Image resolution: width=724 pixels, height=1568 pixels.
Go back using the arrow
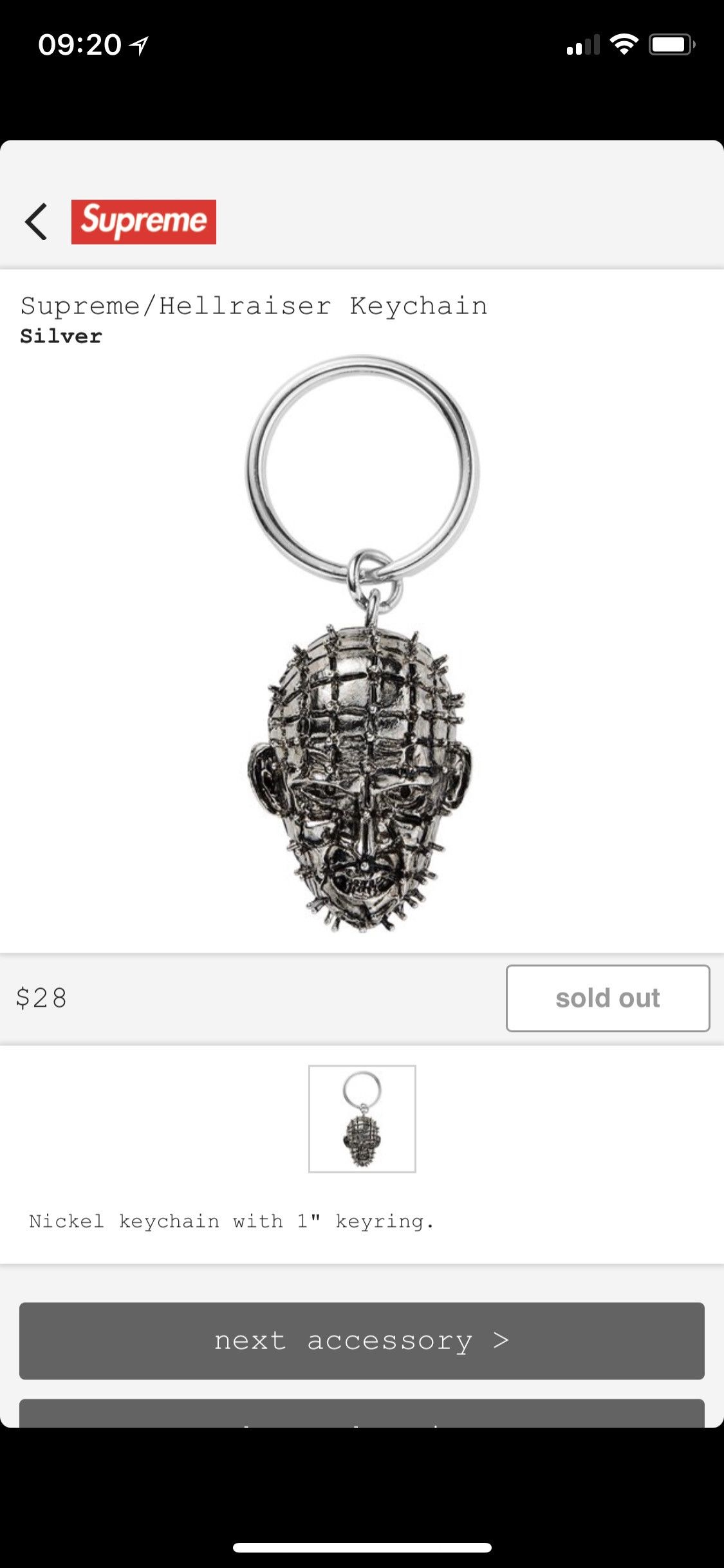(x=36, y=221)
